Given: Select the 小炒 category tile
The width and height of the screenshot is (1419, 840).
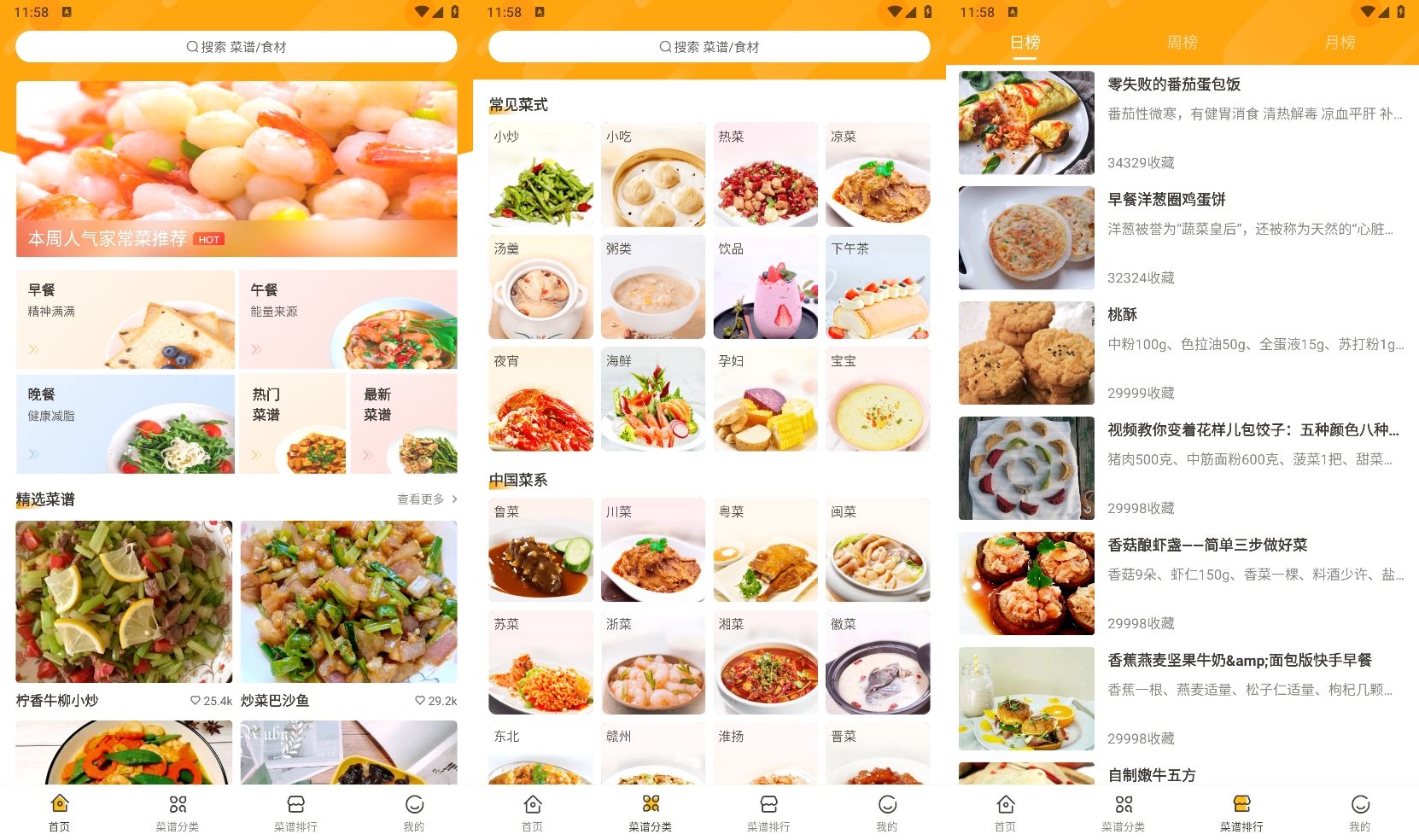Looking at the screenshot, I should tap(540, 174).
